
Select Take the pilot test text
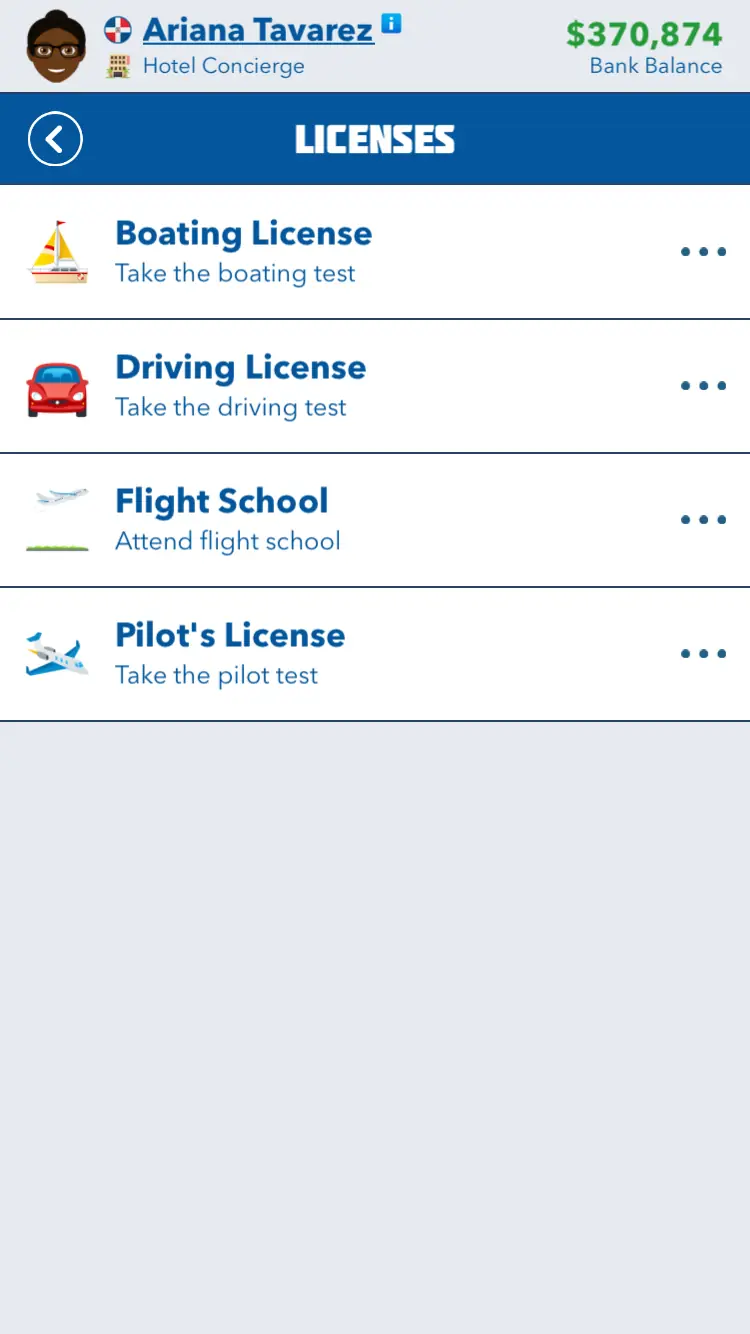pyautogui.click(x=217, y=675)
